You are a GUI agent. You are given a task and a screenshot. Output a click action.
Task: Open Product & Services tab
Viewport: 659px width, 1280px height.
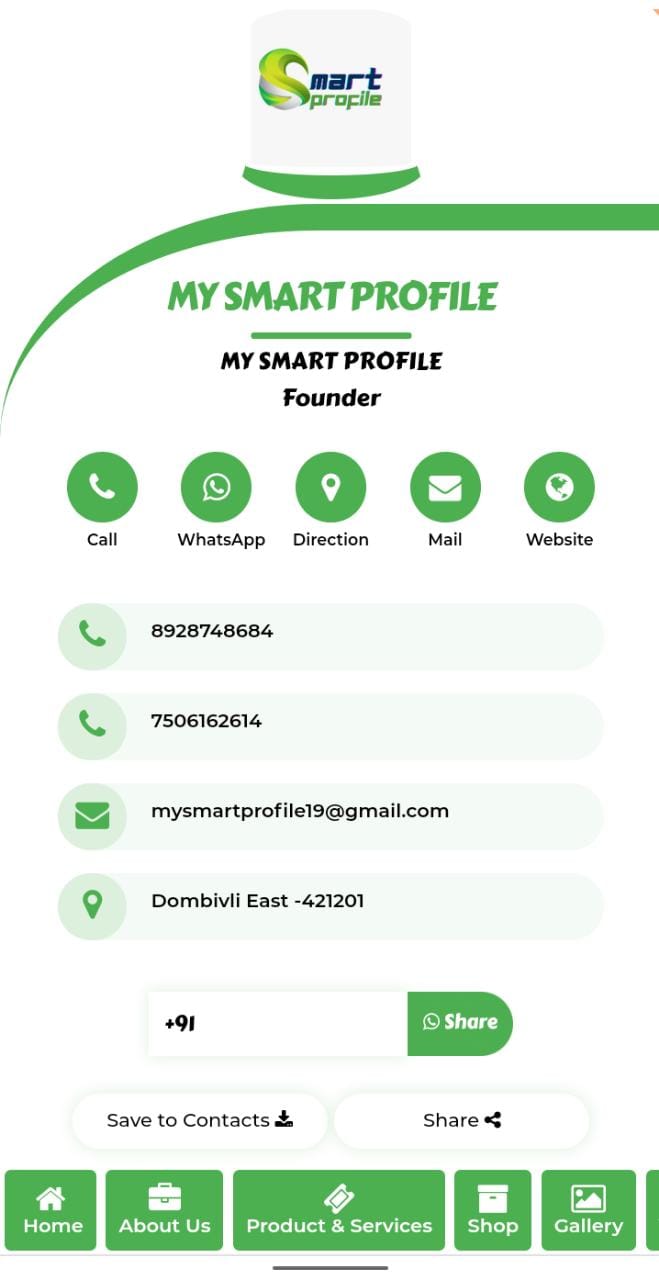click(339, 1210)
